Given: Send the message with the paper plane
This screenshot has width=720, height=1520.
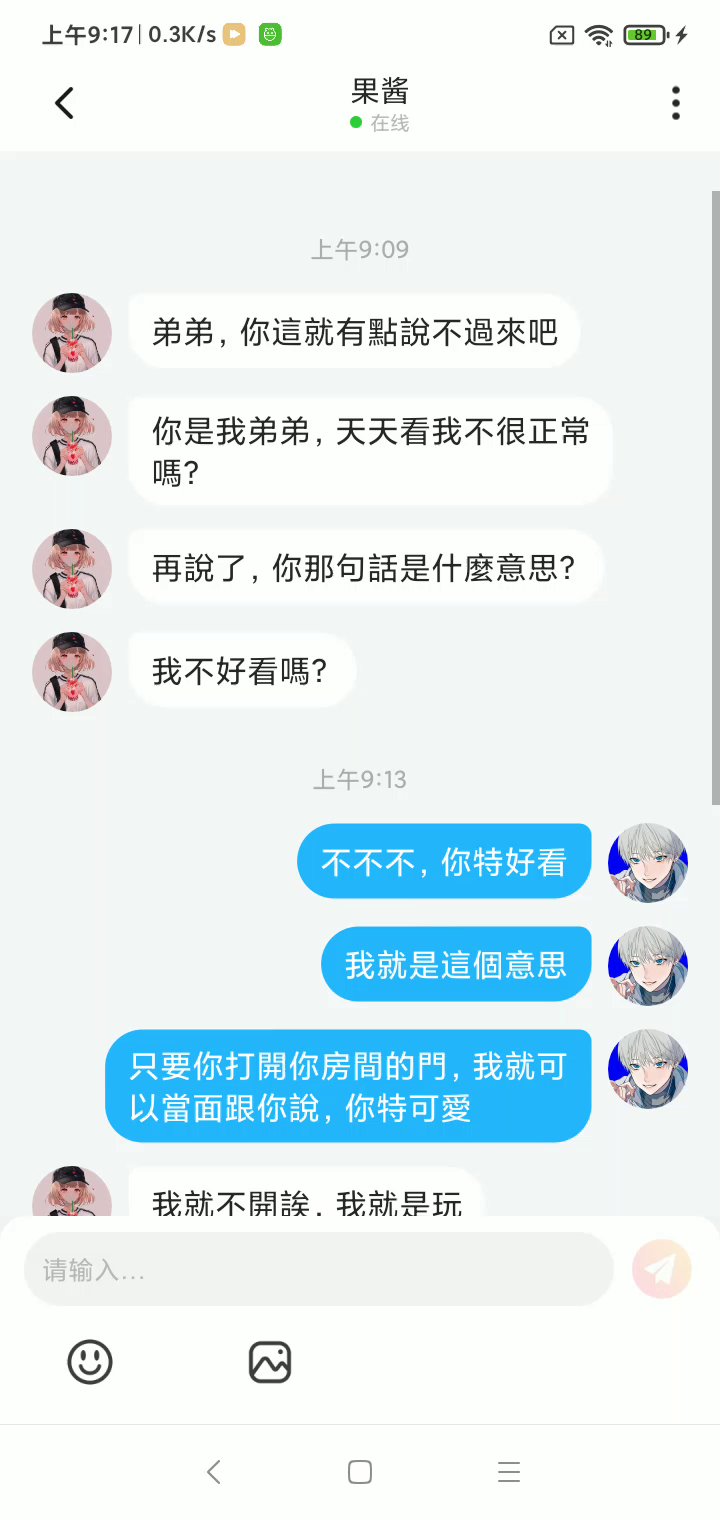Looking at the screenshot, I should (x=661, y=1269).
